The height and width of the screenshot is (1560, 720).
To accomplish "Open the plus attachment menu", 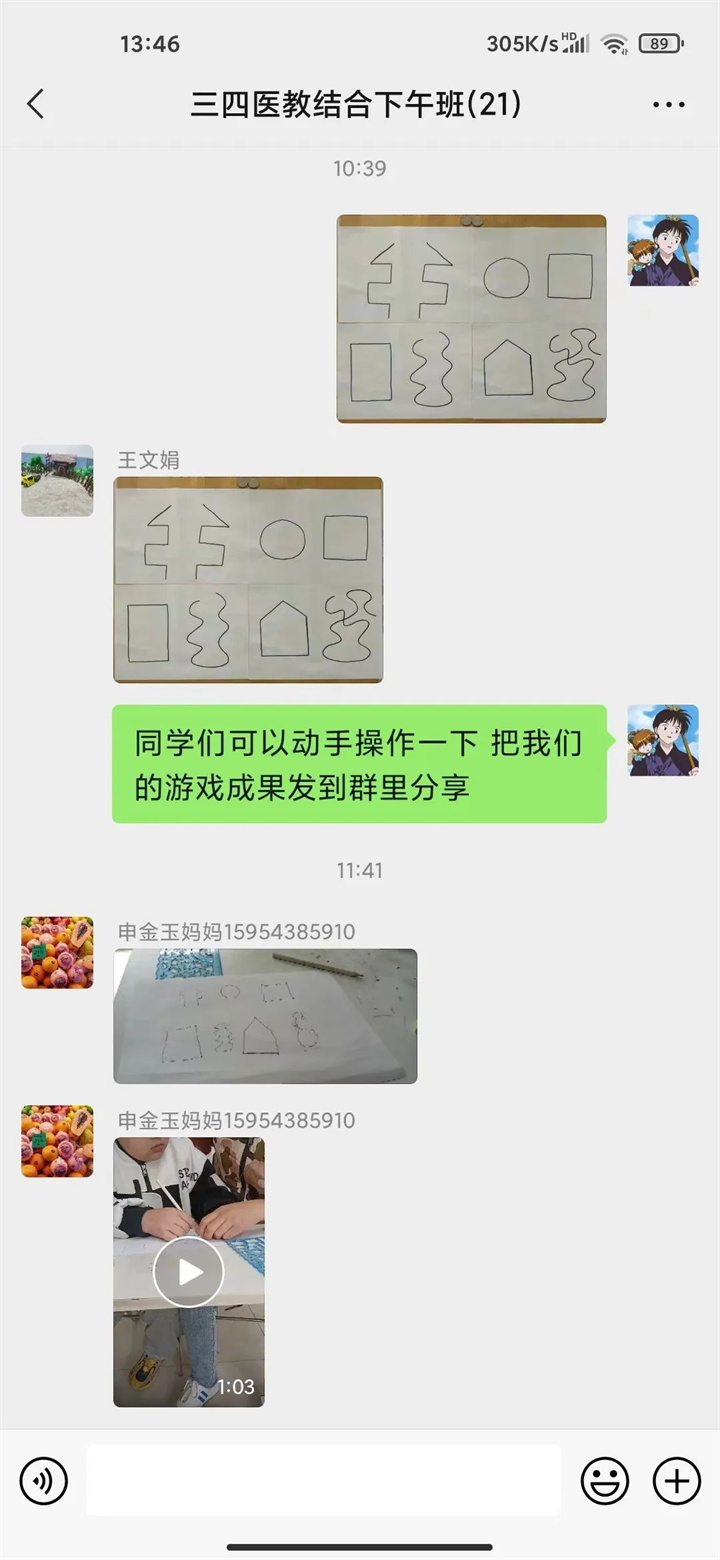I will pyautogui.click(x=677, y=1480).
